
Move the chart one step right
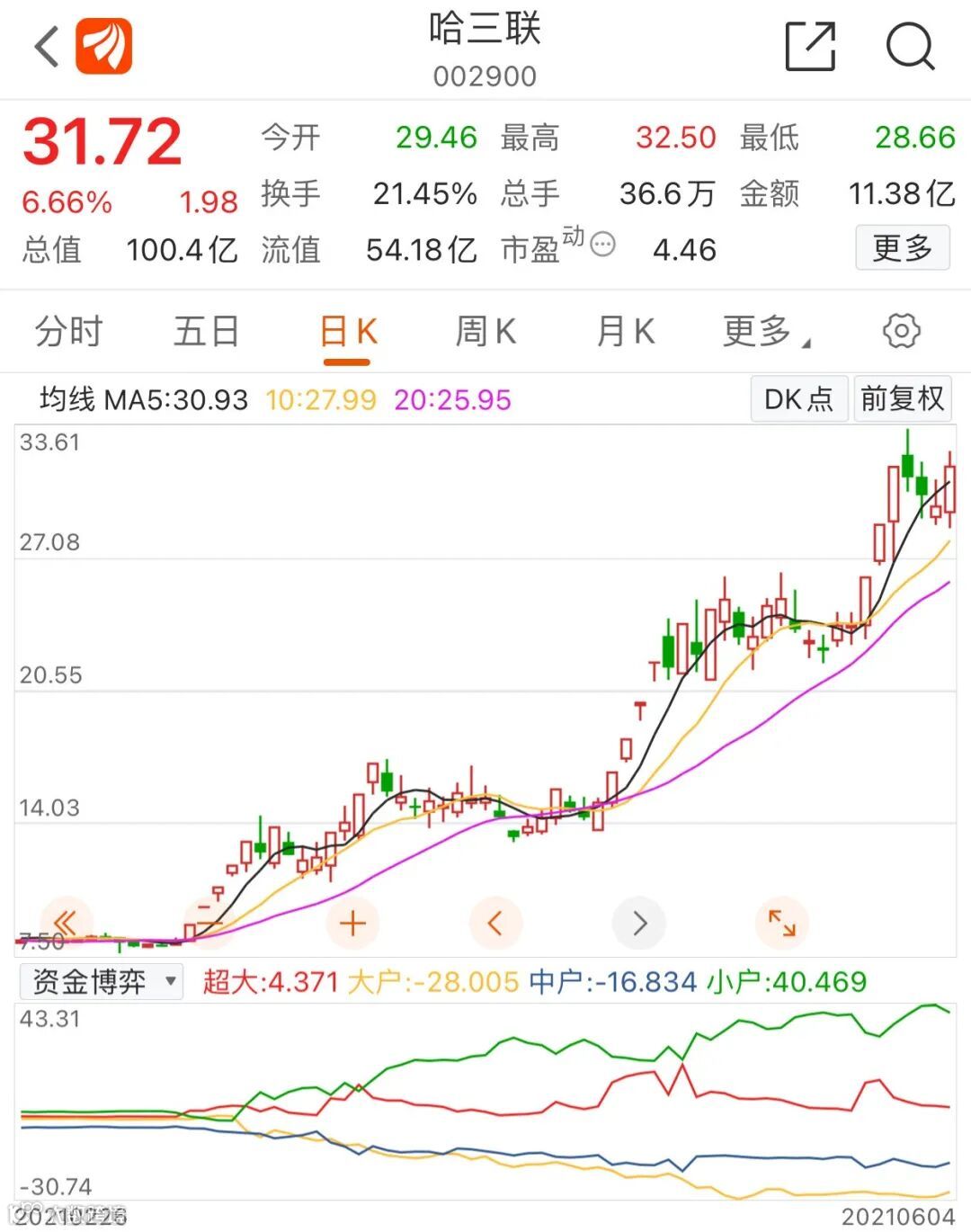(639, 923)
